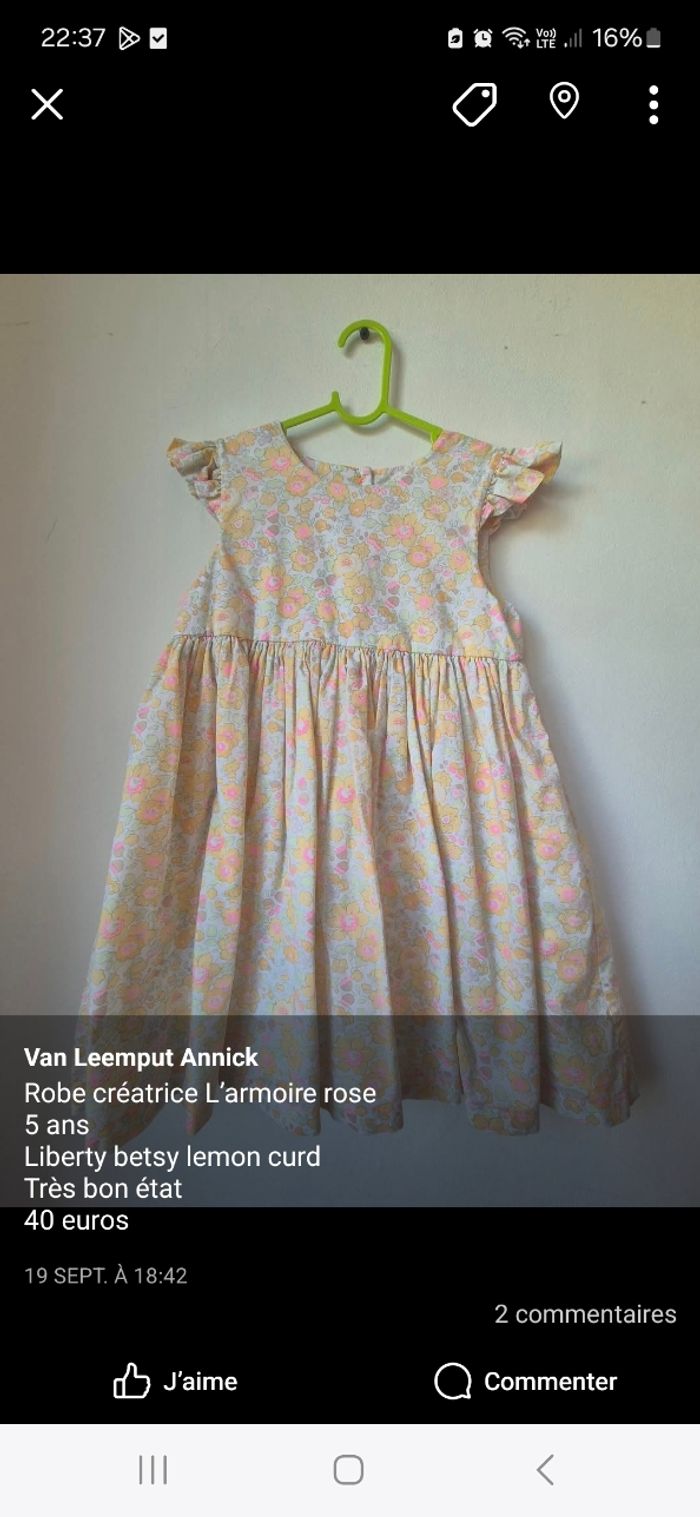700x1517 pixels.
Task: Go back with the system back button
Action: 545,1469
